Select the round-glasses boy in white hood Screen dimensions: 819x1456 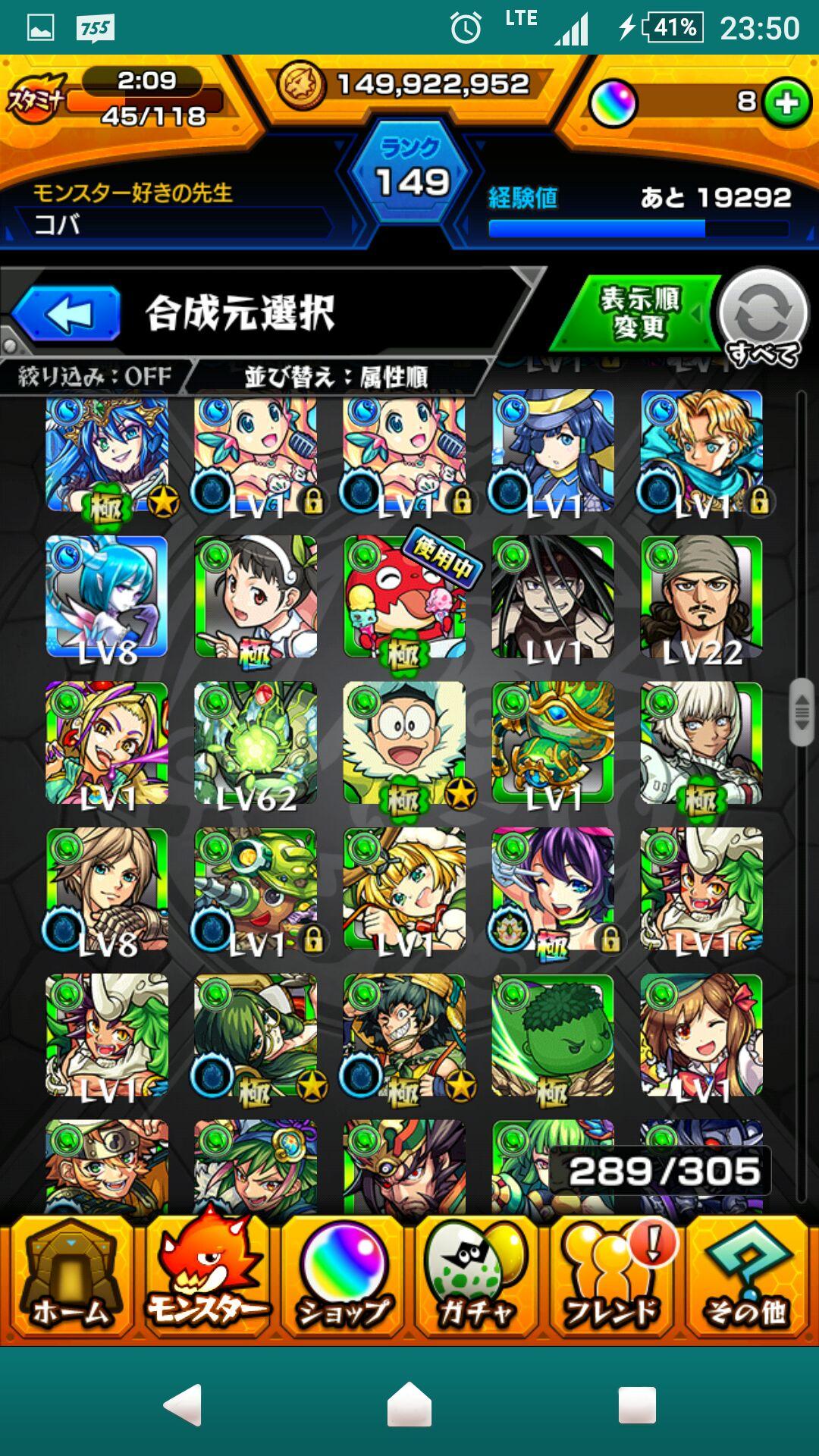tap(404, 743)
